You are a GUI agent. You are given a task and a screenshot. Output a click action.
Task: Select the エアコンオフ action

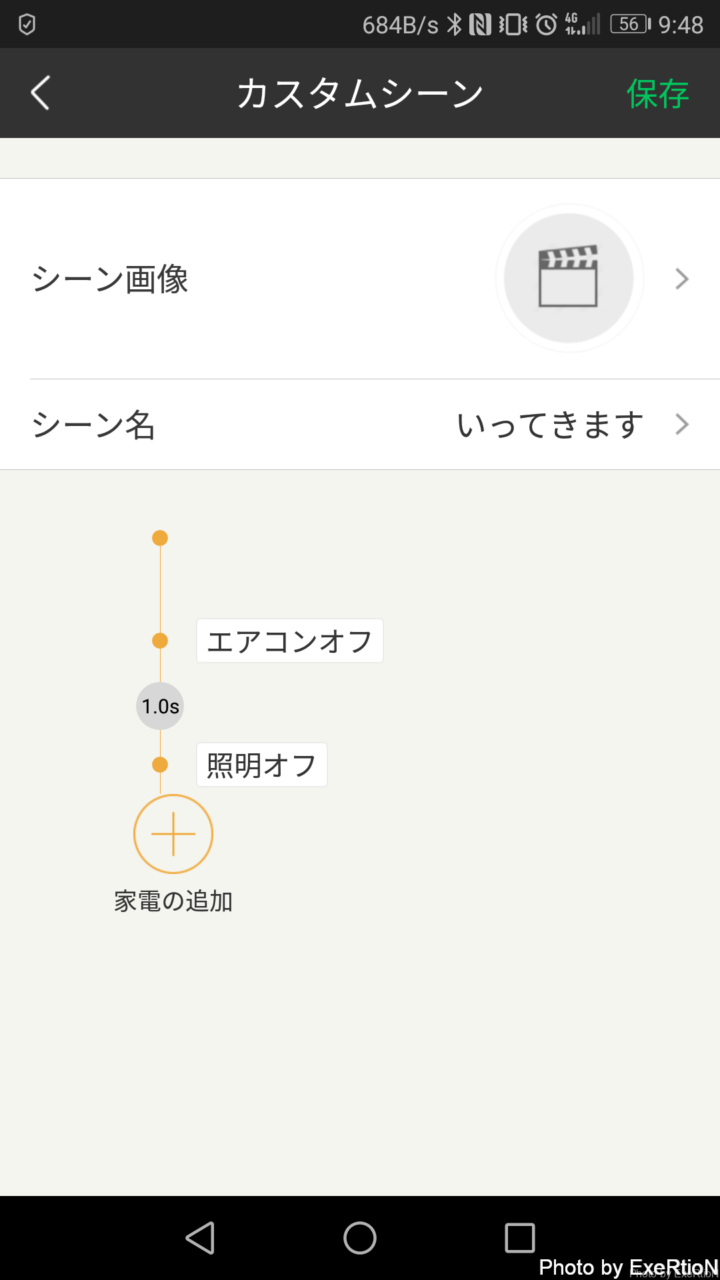[x=289, y=641]
